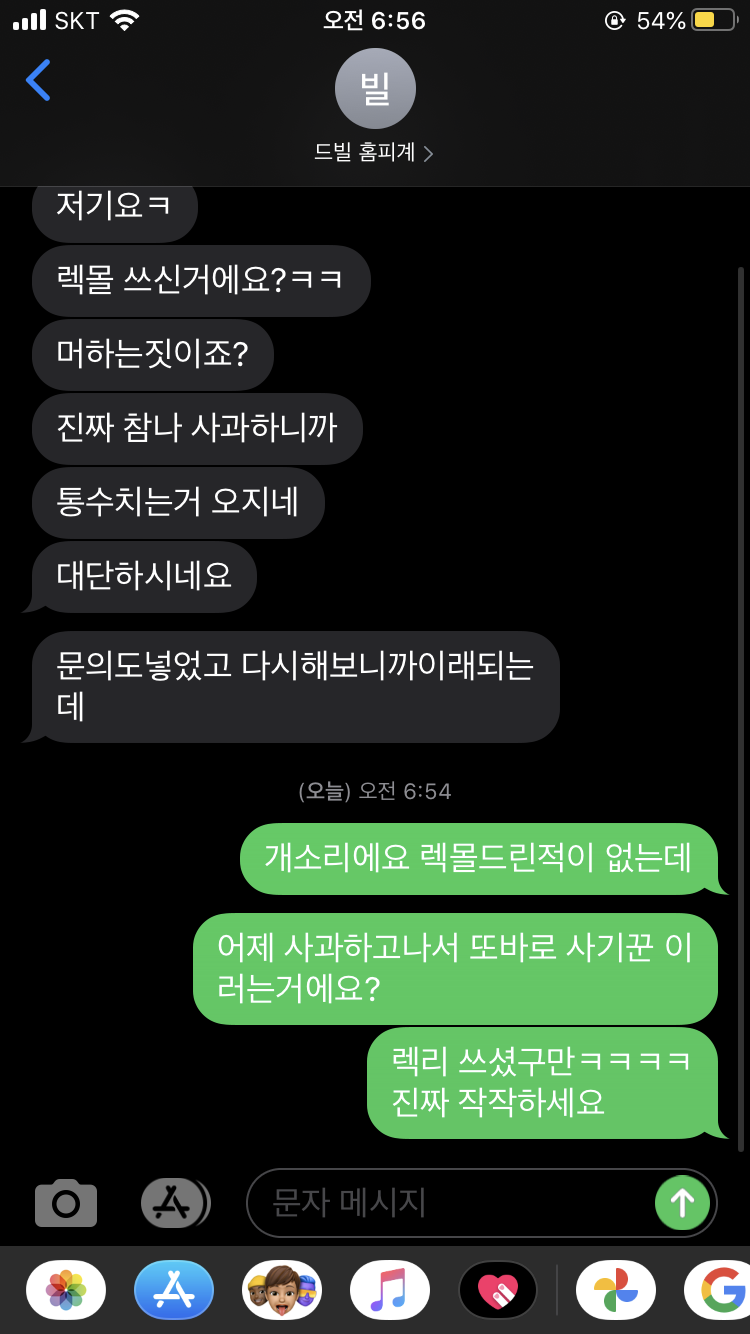Open the Google app in the app strip
This screenshot has width=750, height=1334.
722,1290
